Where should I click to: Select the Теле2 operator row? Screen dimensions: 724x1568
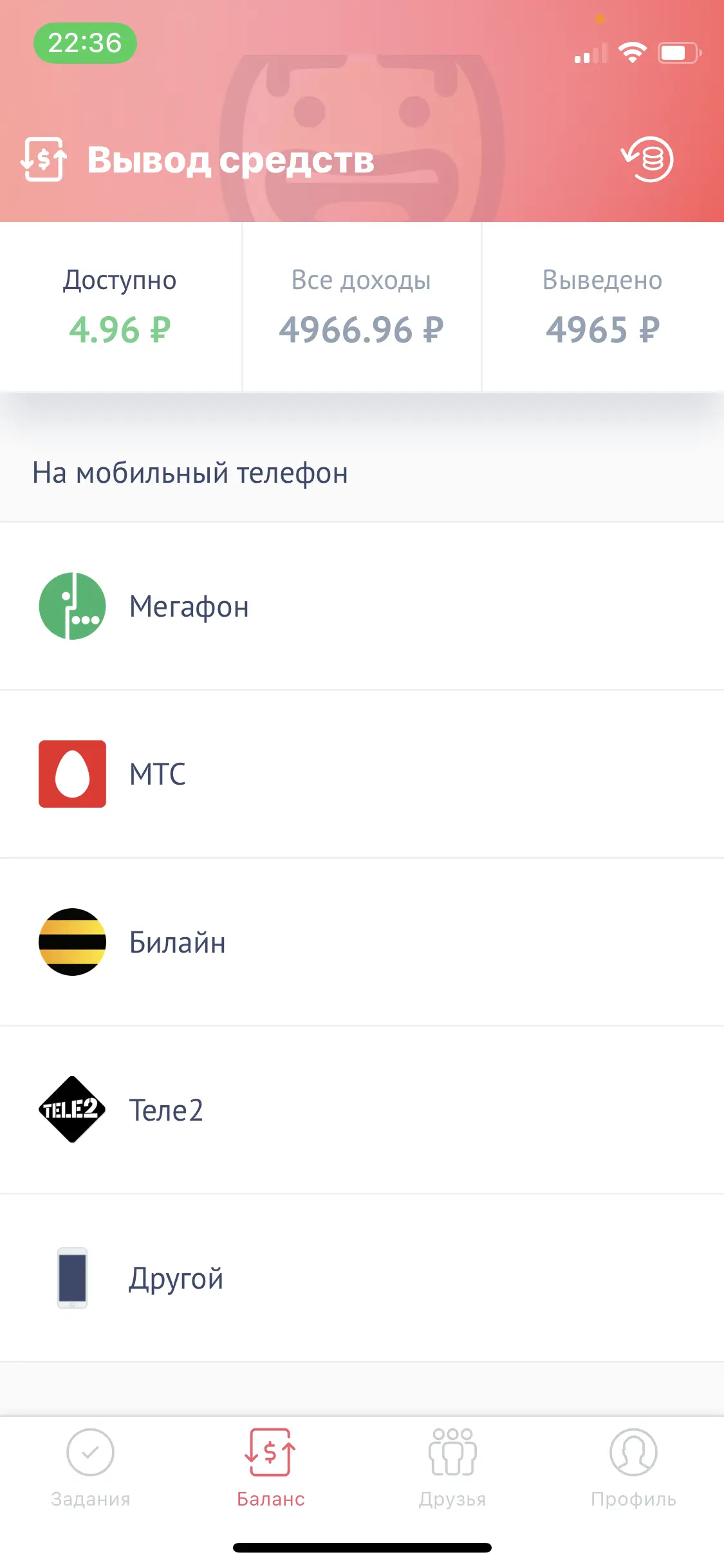[362, 1110]
